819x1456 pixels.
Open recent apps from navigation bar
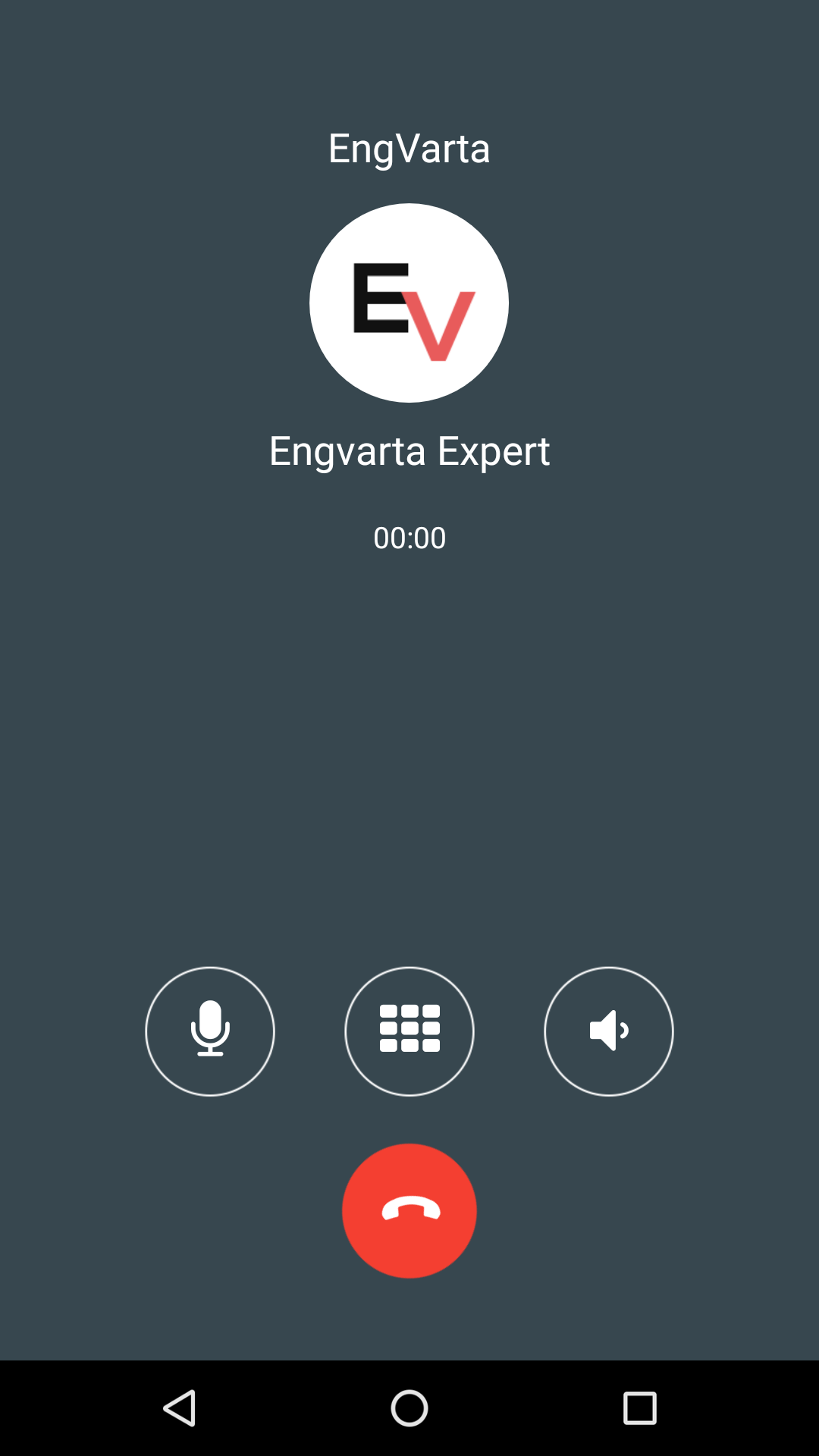639,1408
